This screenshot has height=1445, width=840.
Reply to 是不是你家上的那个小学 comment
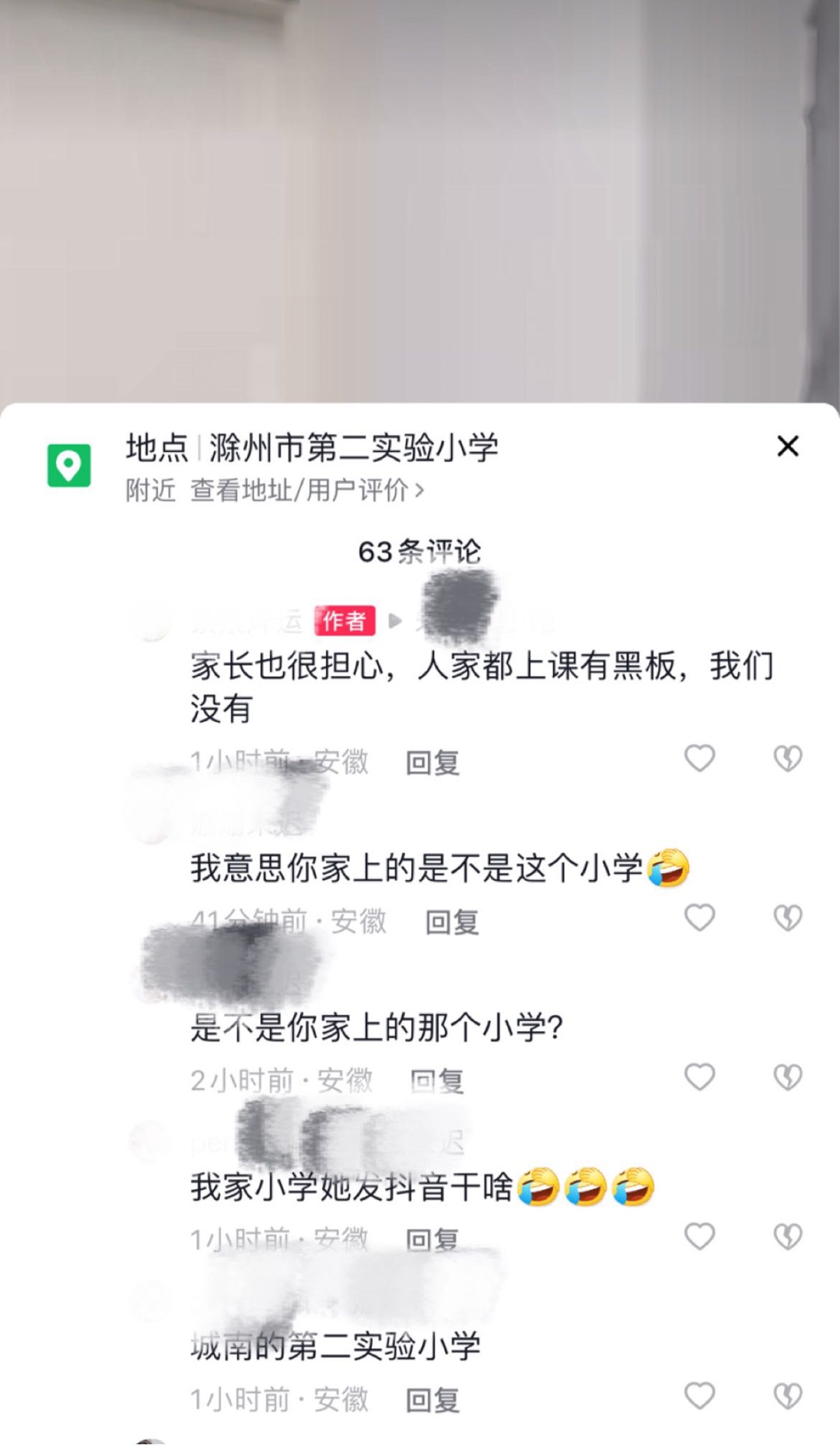[437, 1081]
